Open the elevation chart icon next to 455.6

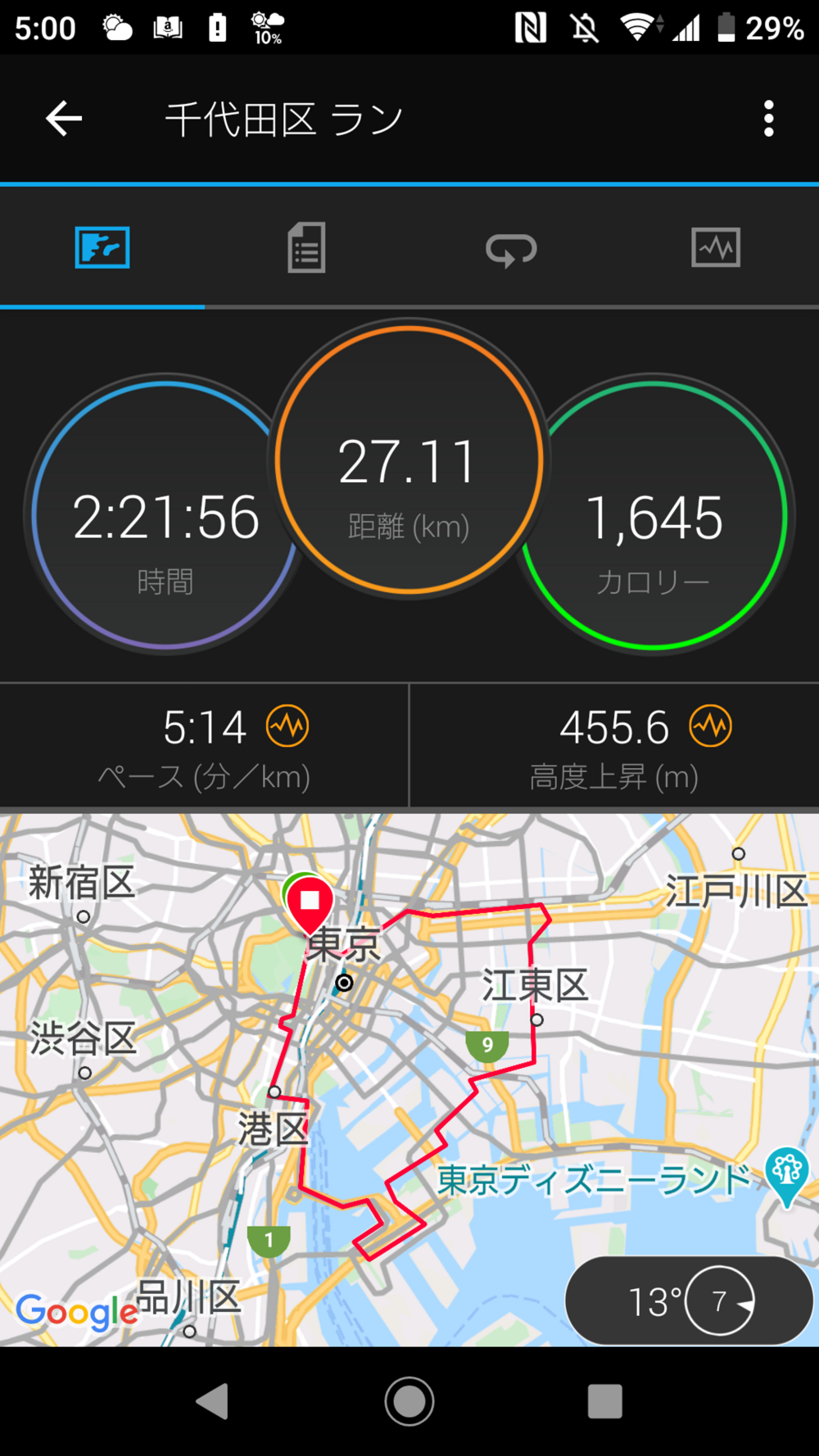[x=710, y=726]
